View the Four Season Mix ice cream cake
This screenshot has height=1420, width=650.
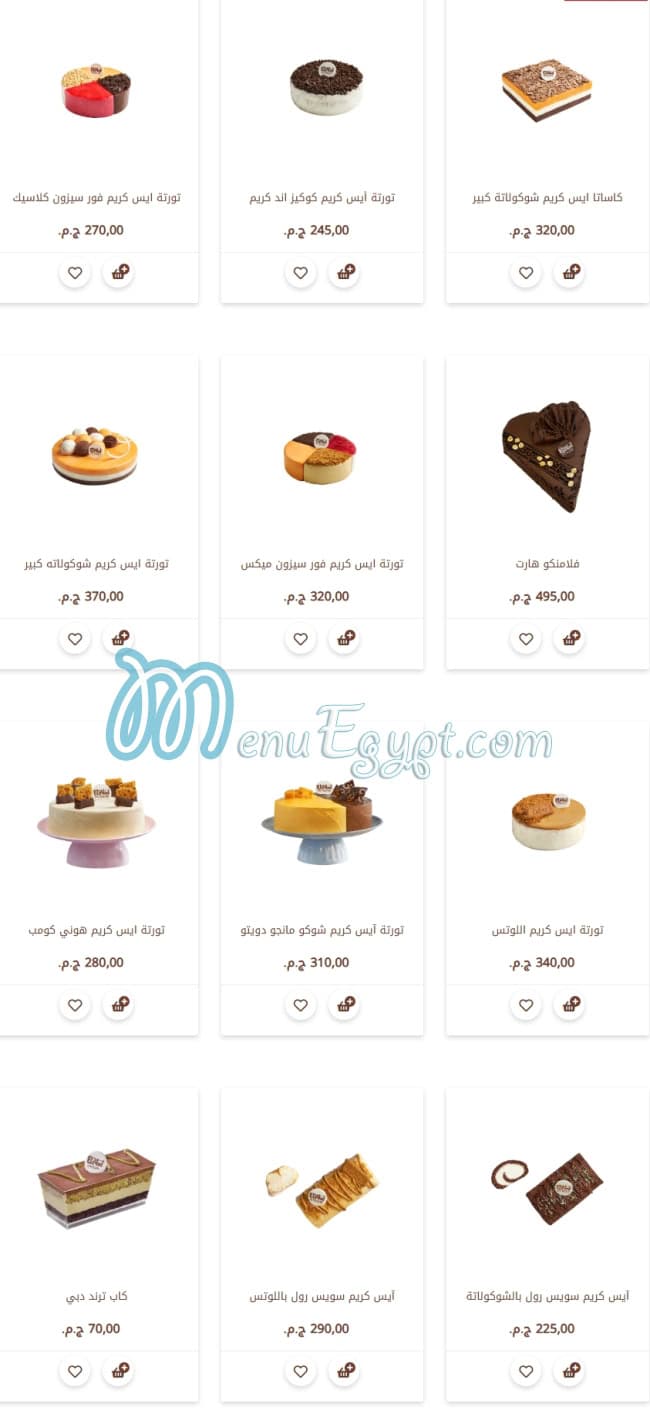click(321, 458)
